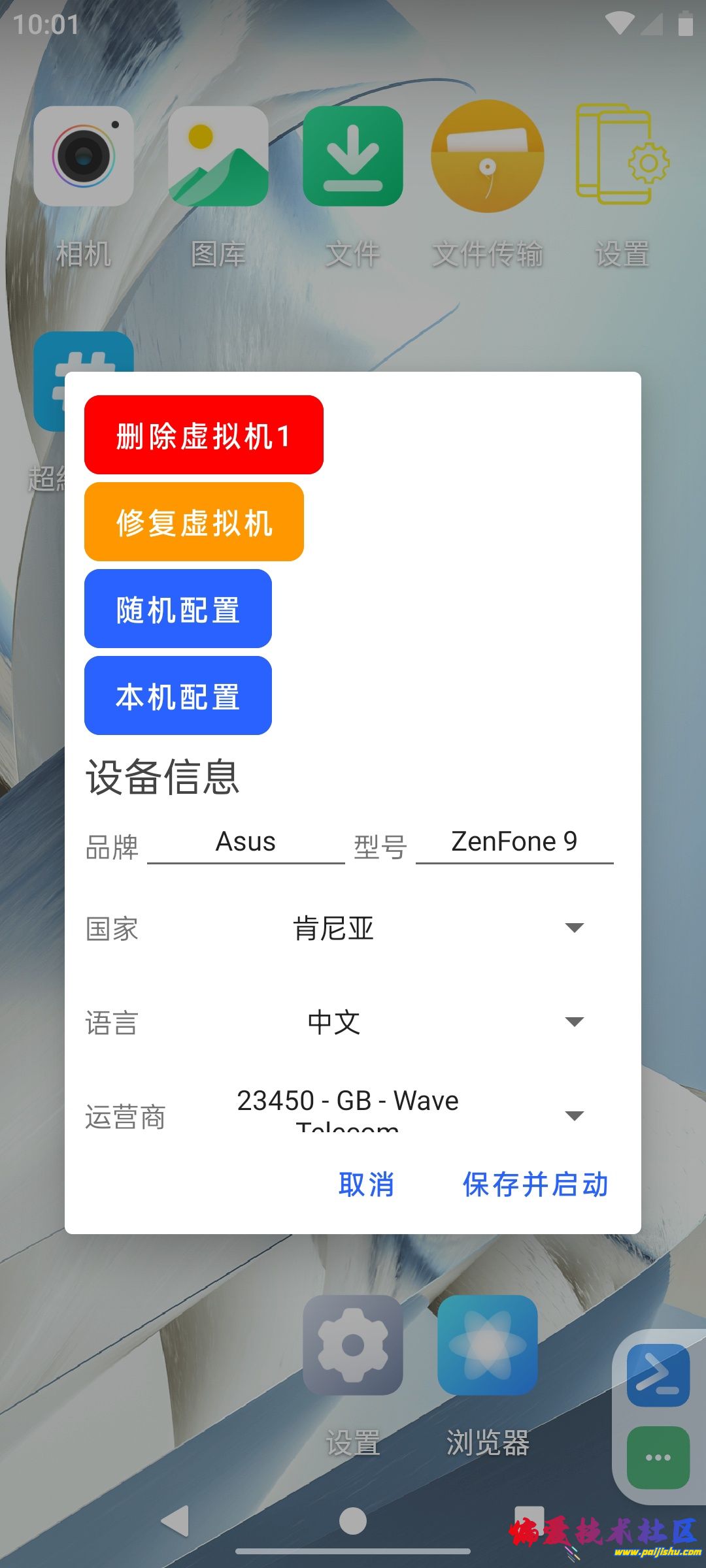706x1568 pixels.
Task: Edit the 品牌 field showing Asus
Action: 246,842
